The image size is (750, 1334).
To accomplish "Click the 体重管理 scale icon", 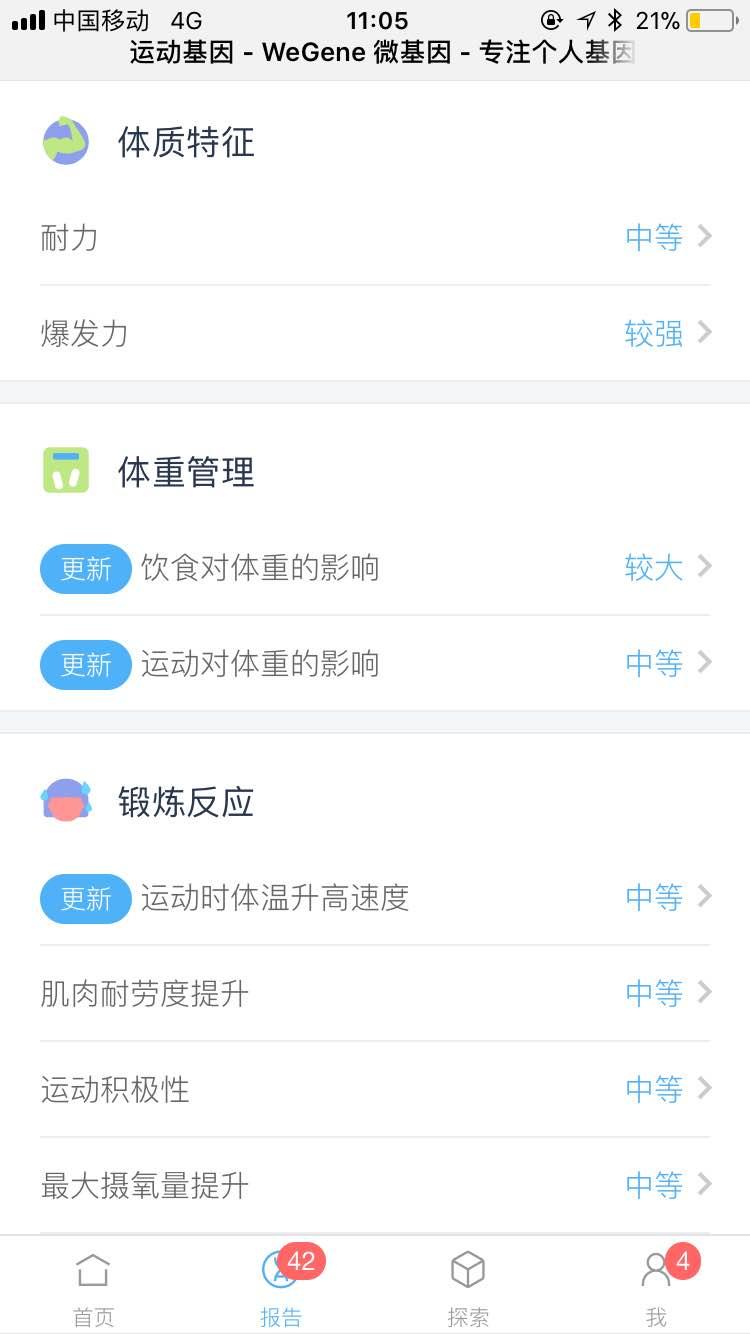I will pos(66,470).
